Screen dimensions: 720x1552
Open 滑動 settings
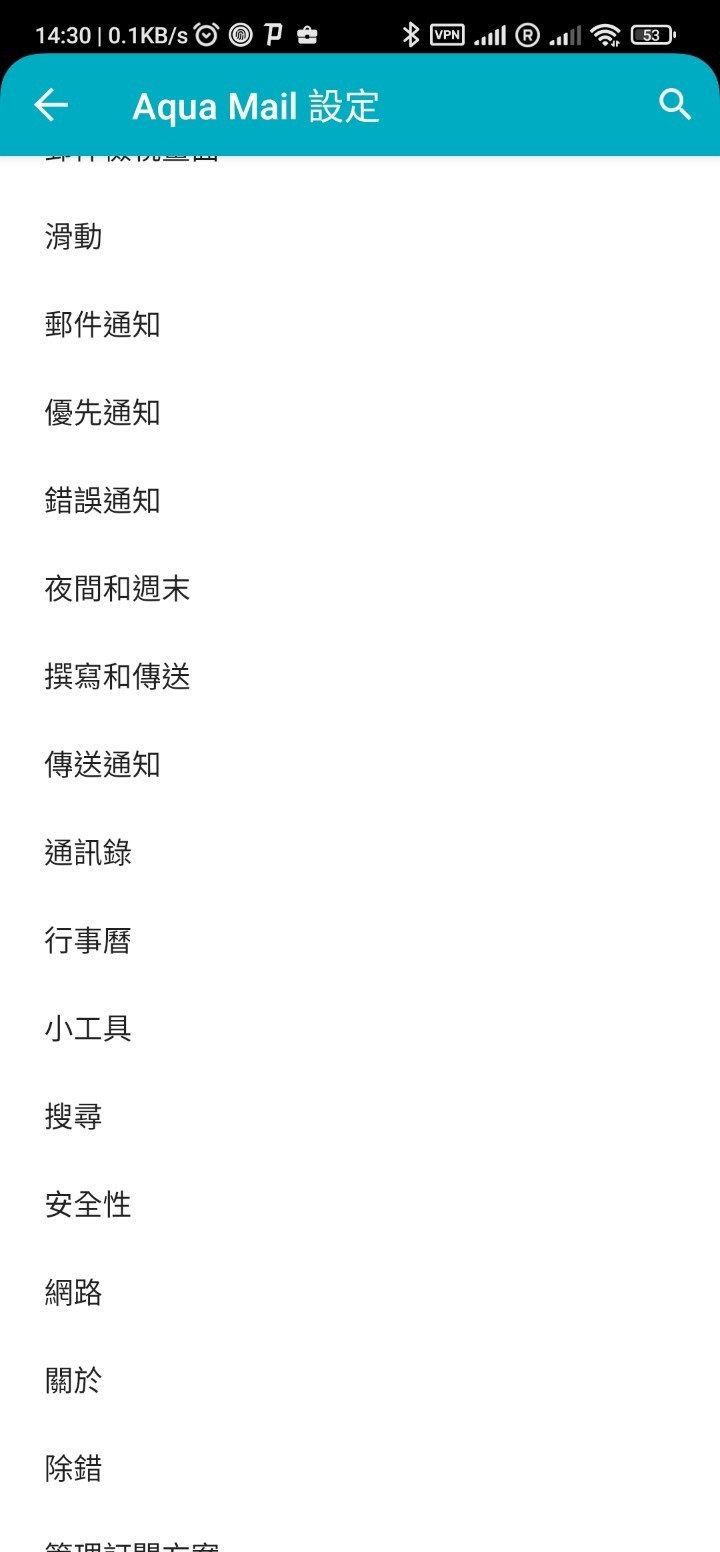[74, 237]
